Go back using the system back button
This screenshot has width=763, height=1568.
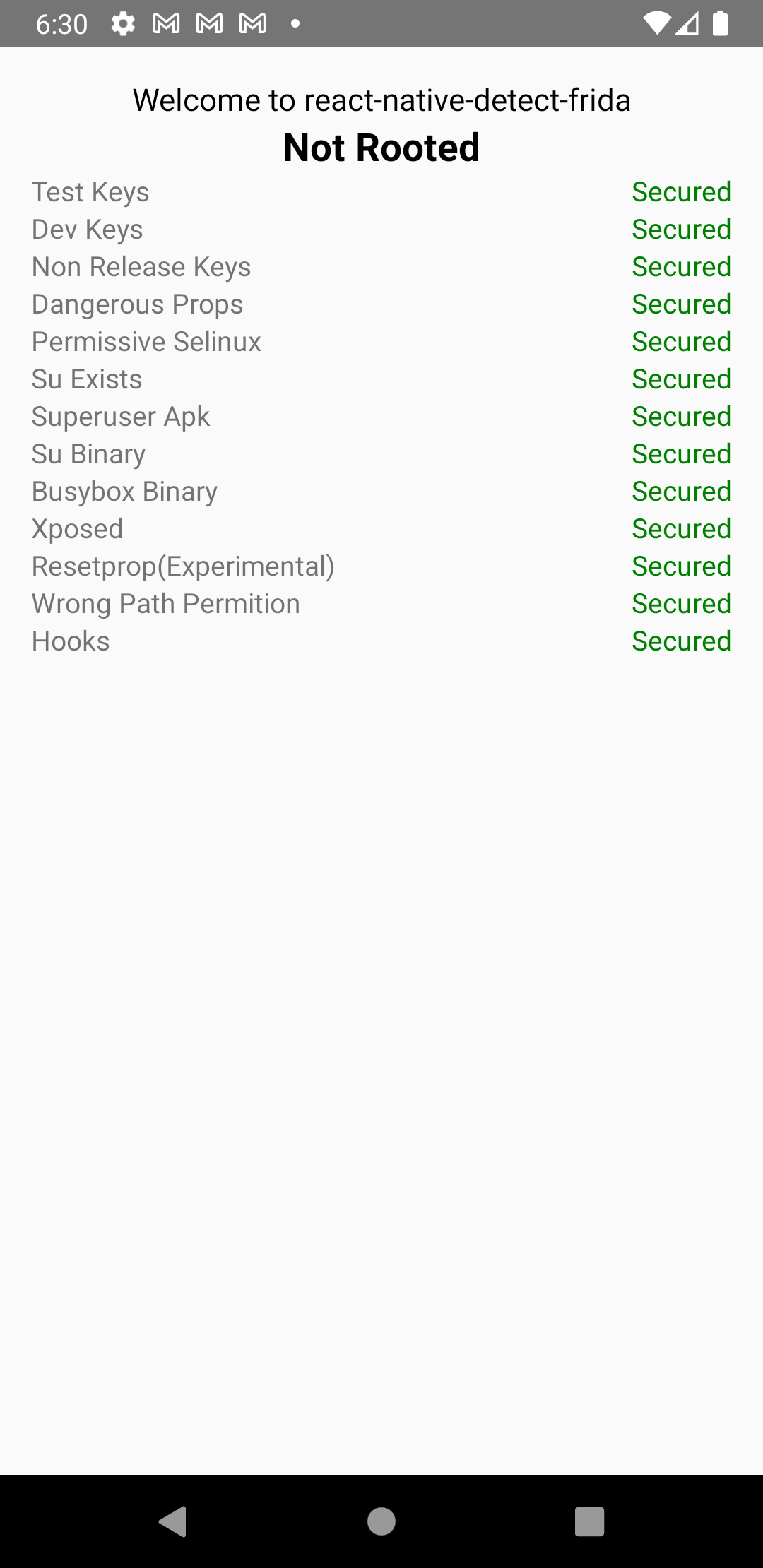pyautogui.click(x=173, y=1521)
